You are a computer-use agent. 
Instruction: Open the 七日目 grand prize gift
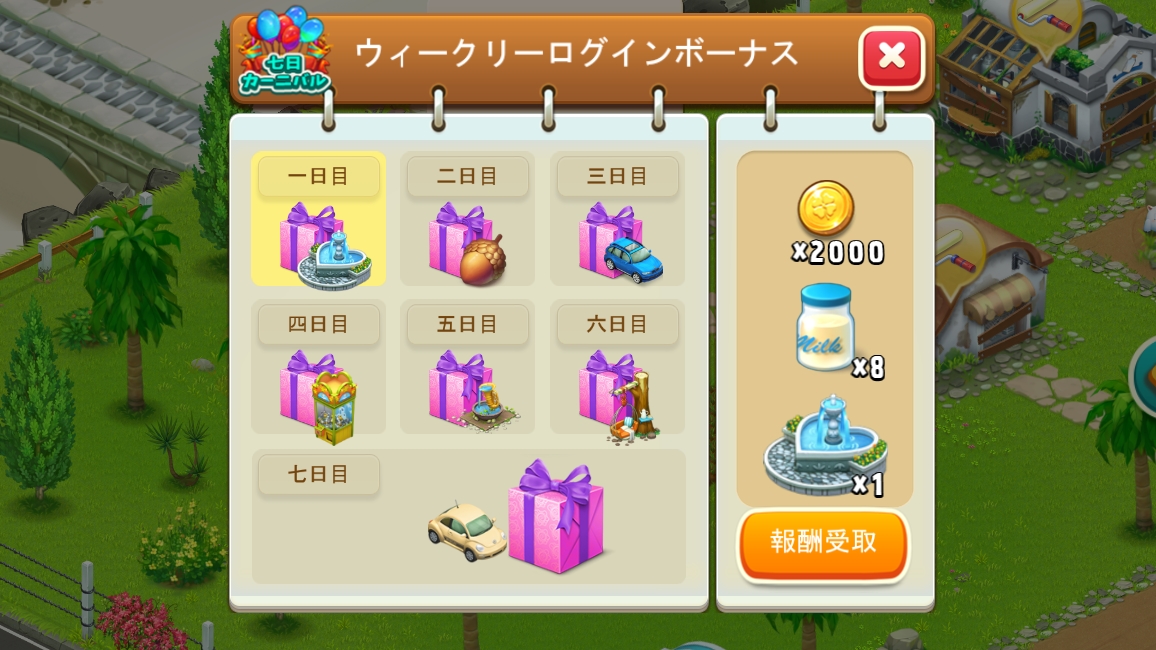[469, 517]
